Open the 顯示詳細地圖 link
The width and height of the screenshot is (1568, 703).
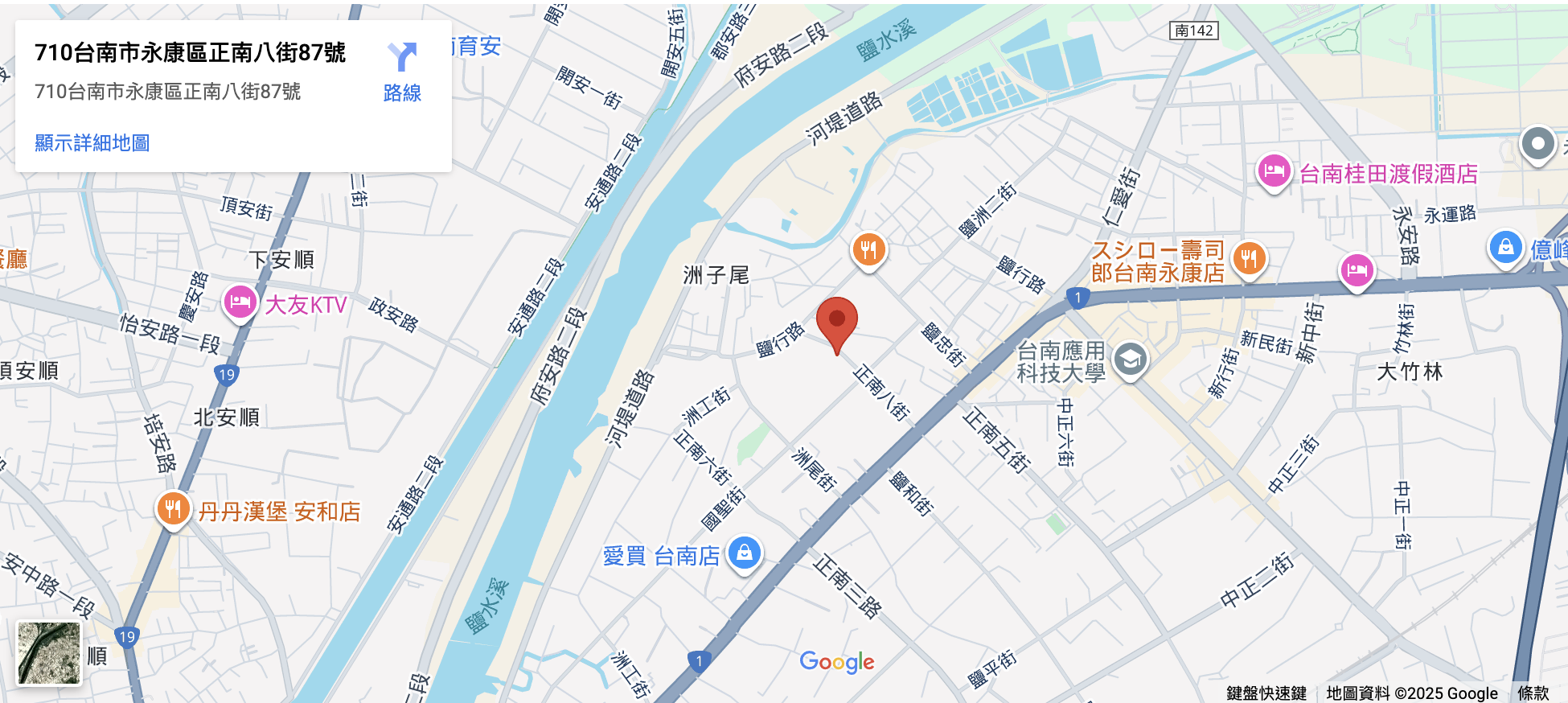[x=92, y=143]
